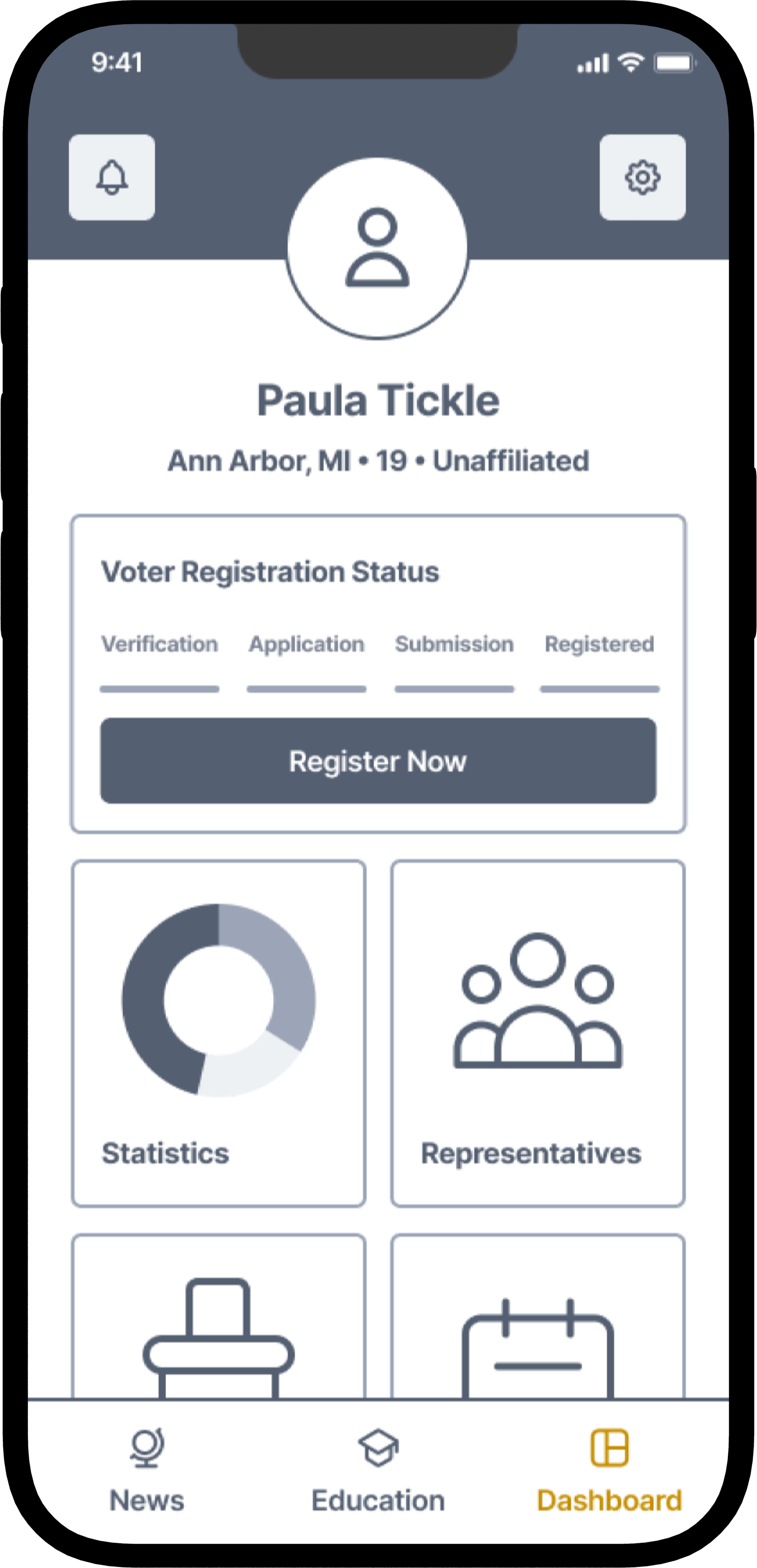Tap the profile avatar picture
This screenshot has height=1568, width=757.
tap(378, 248)
